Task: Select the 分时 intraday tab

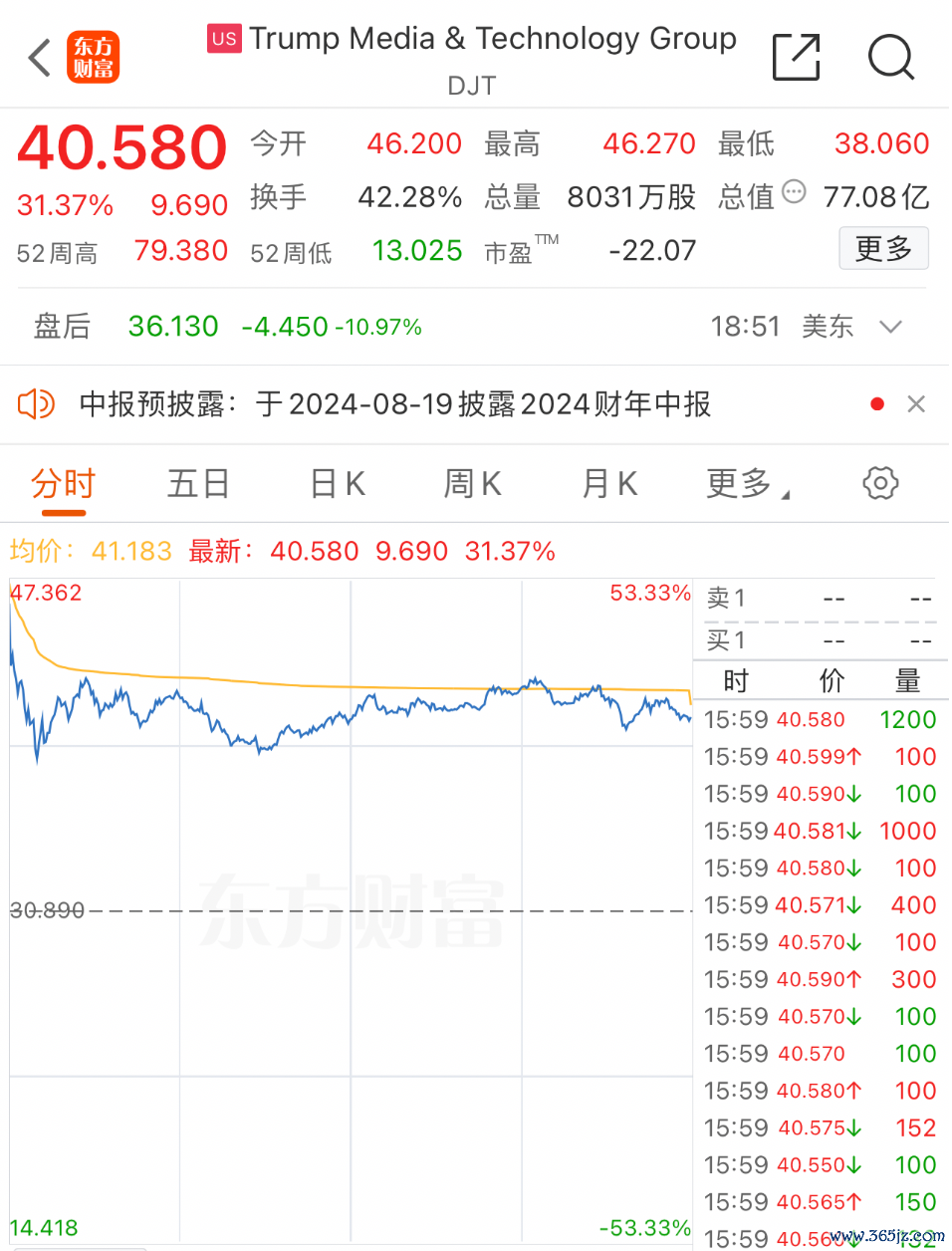Action: [x=63, y=484]
